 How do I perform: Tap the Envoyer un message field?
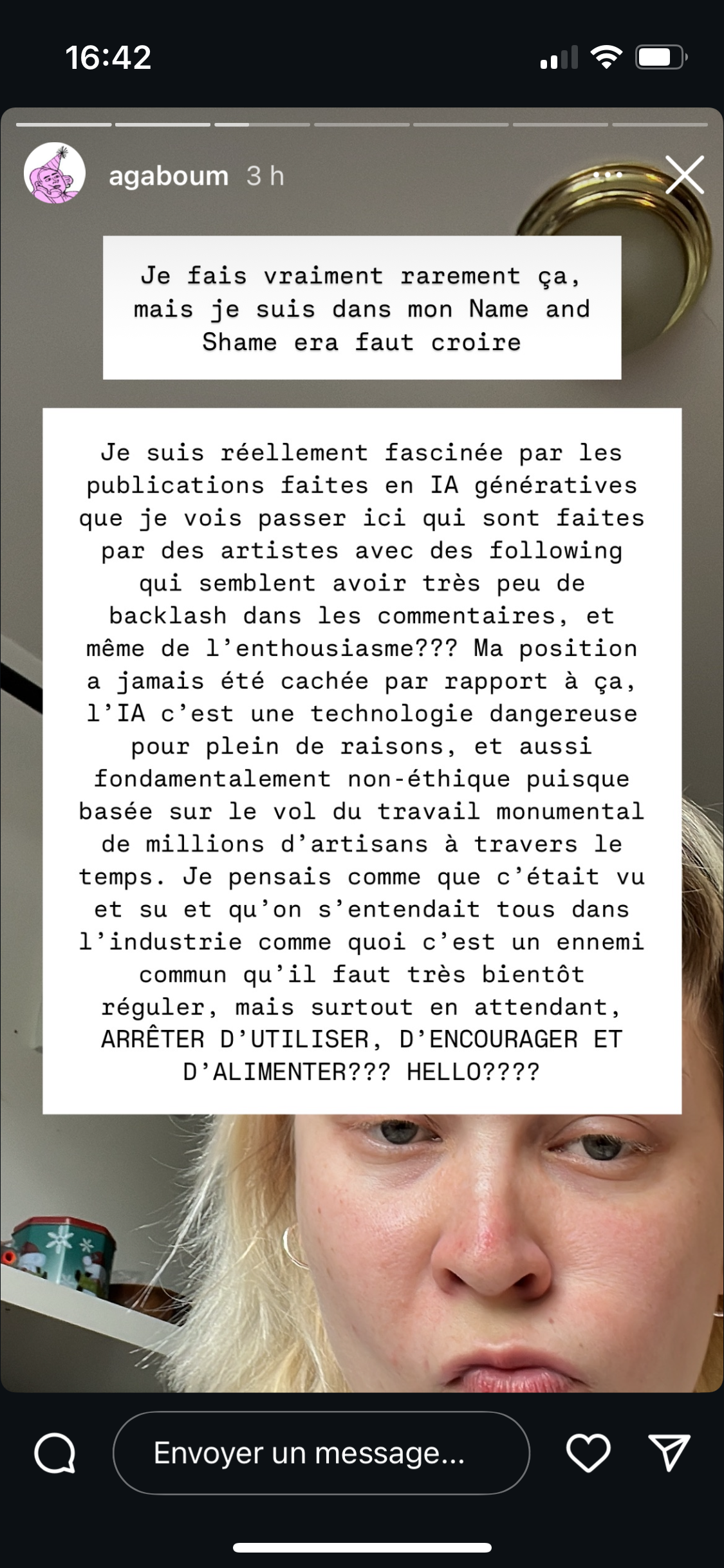[x=320, y=1453]
